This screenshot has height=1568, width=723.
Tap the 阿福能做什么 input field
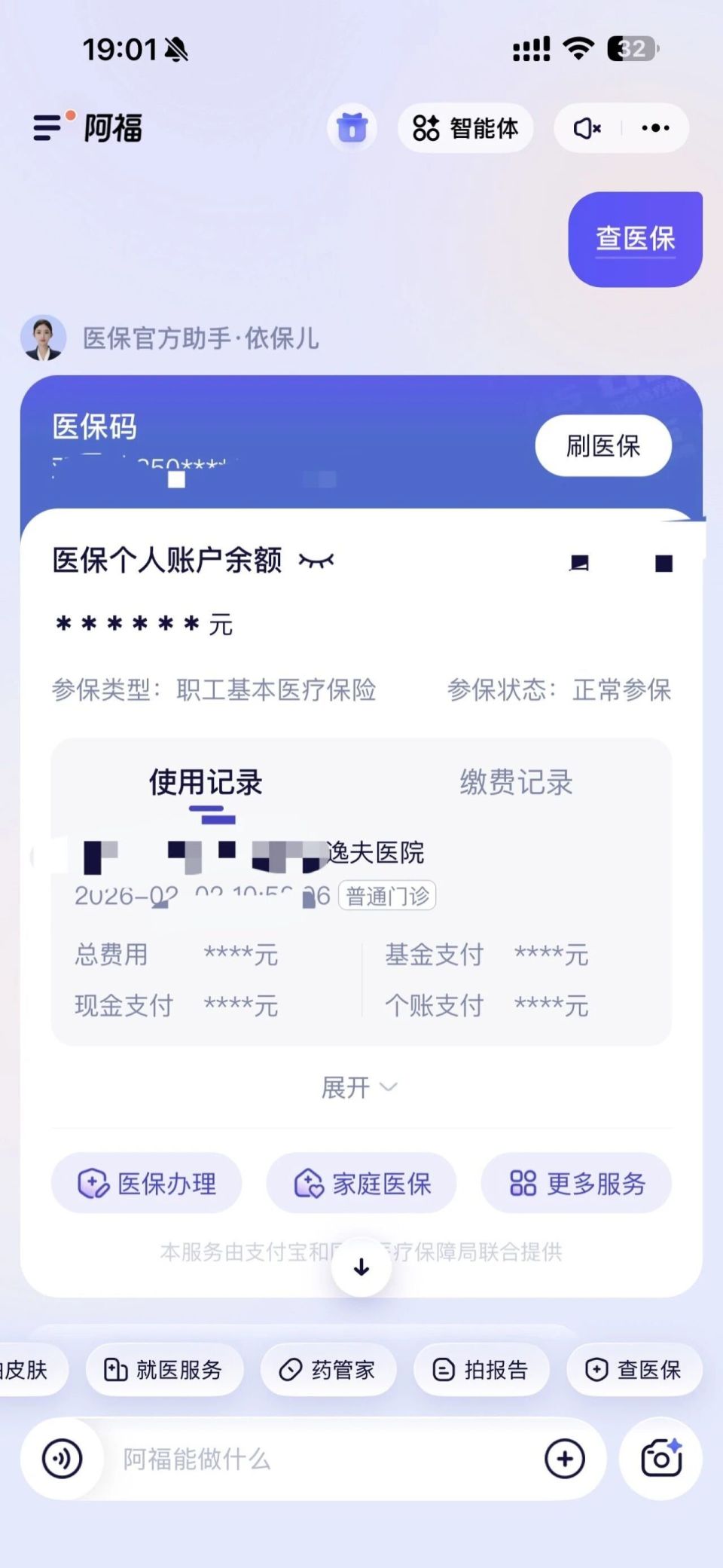(x=301, y=1458)
